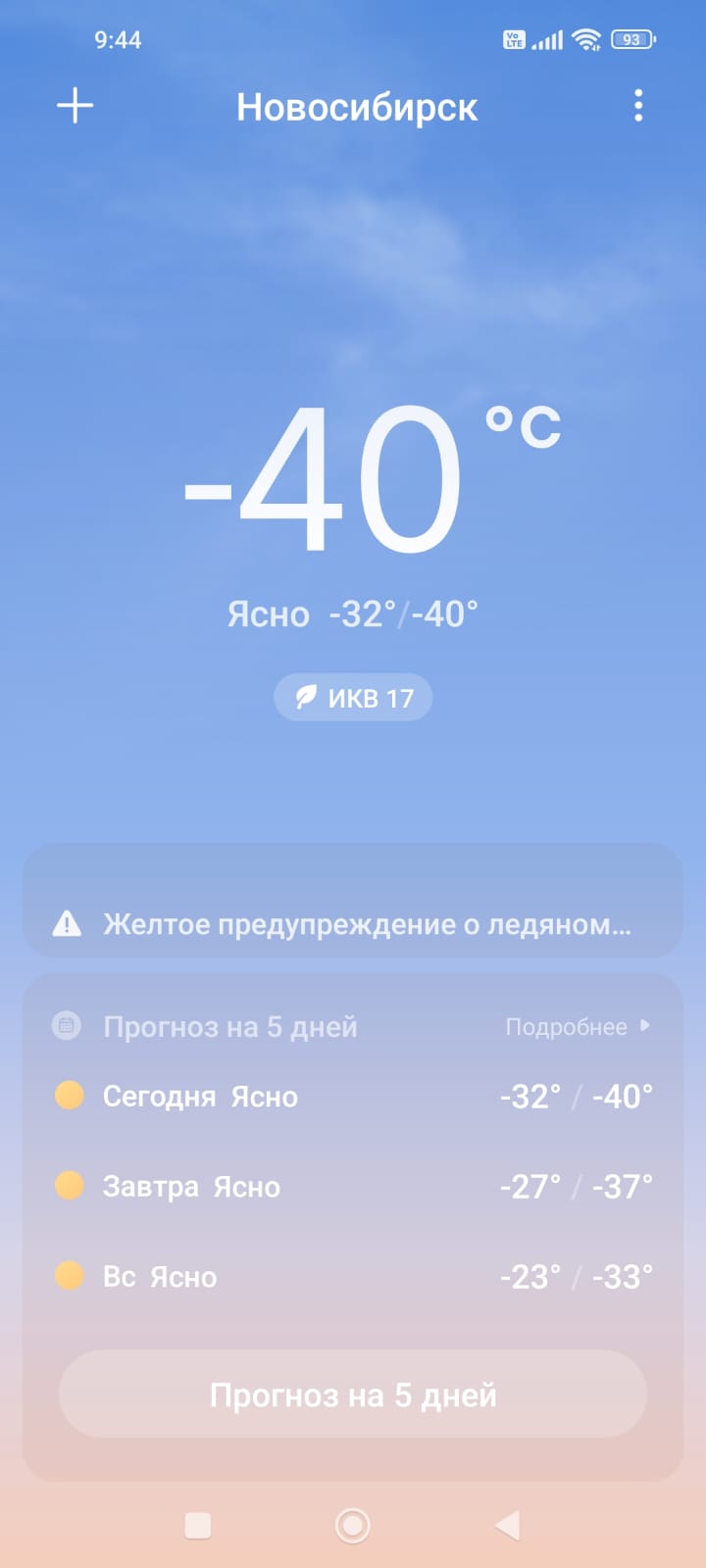Open the Вс Ясно forecast row

[353, 1276]
